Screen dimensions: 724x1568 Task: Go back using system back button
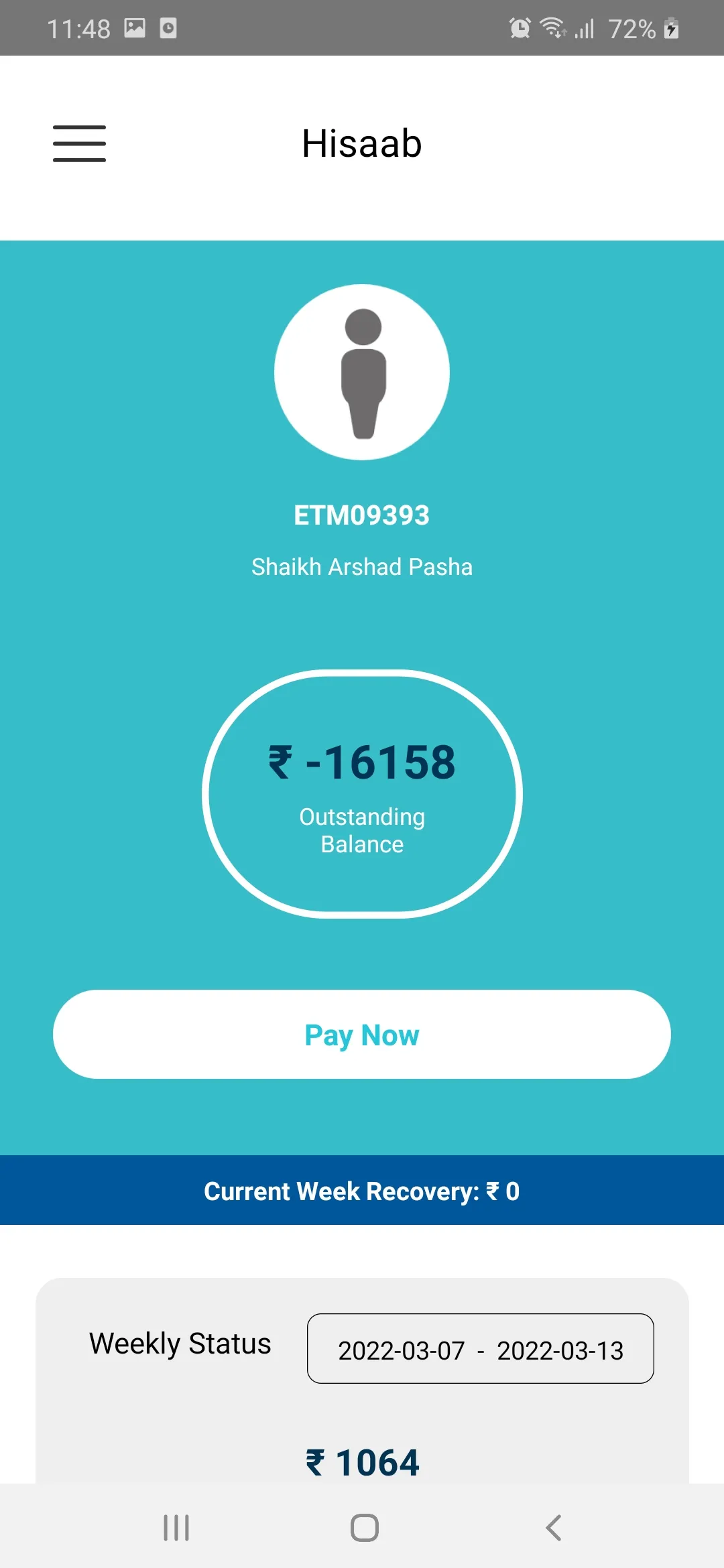point(553,1528)
